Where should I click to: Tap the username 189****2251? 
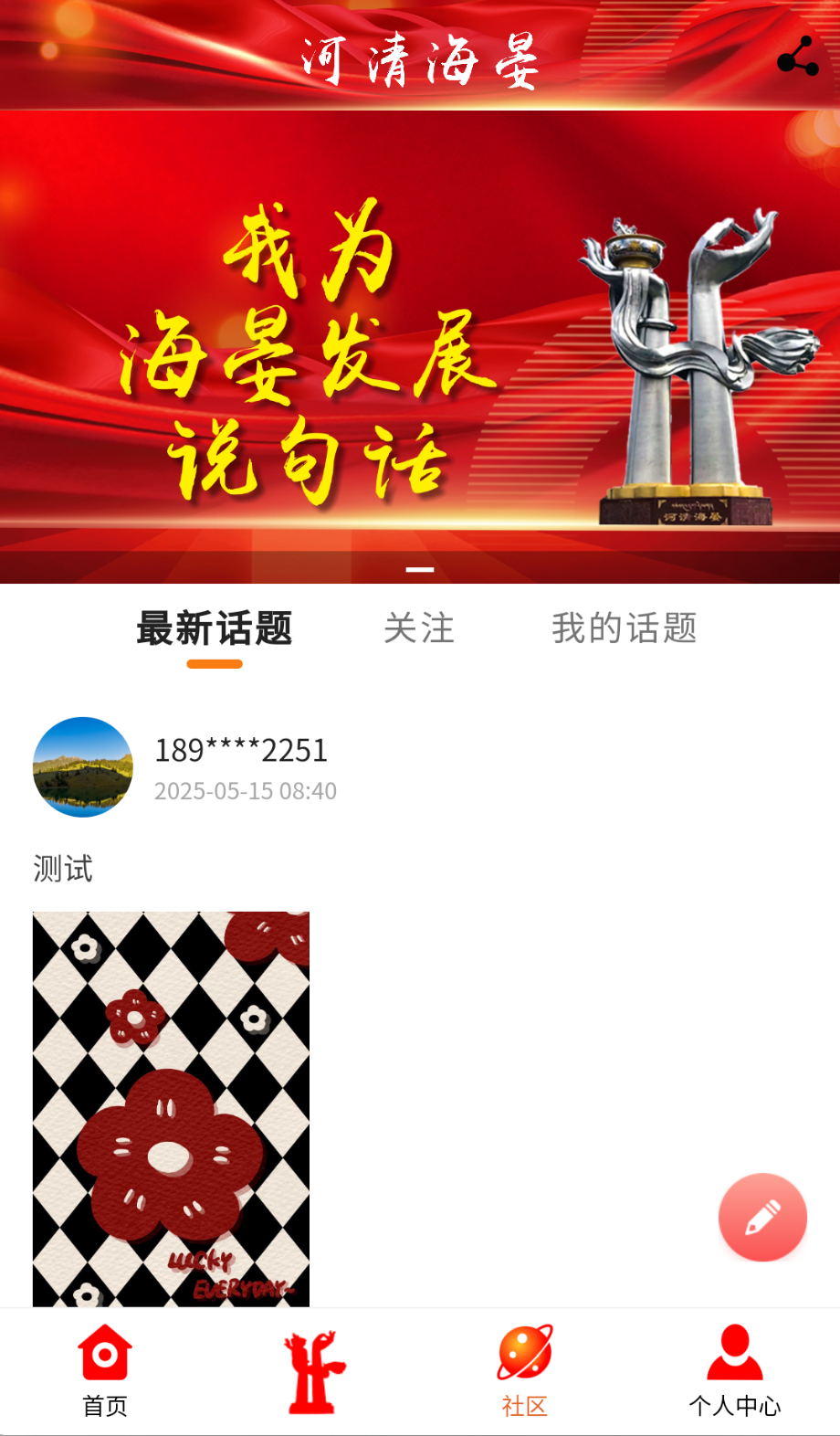tap(240, 751)
